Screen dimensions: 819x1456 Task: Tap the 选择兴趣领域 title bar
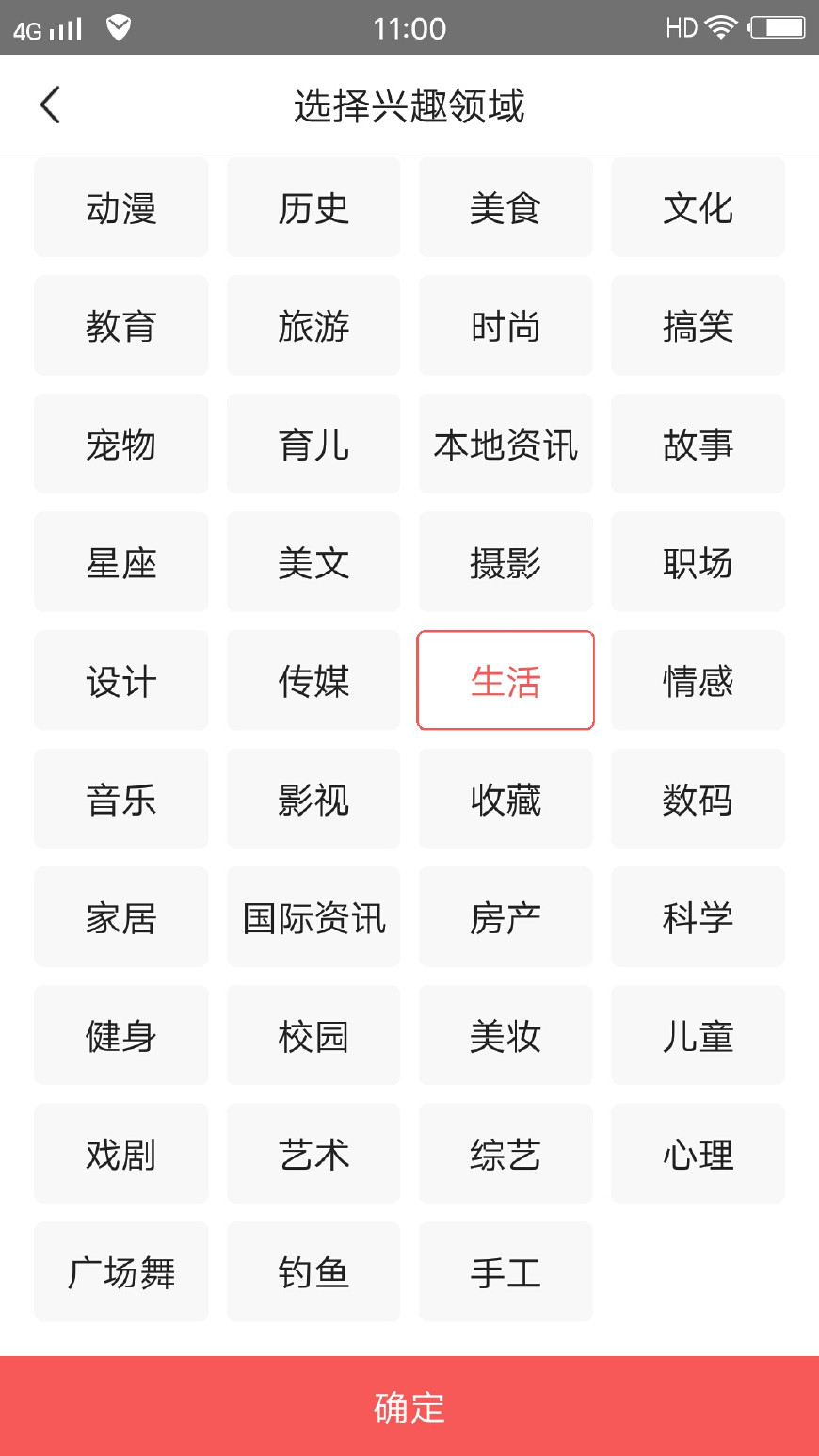[409, 106]
